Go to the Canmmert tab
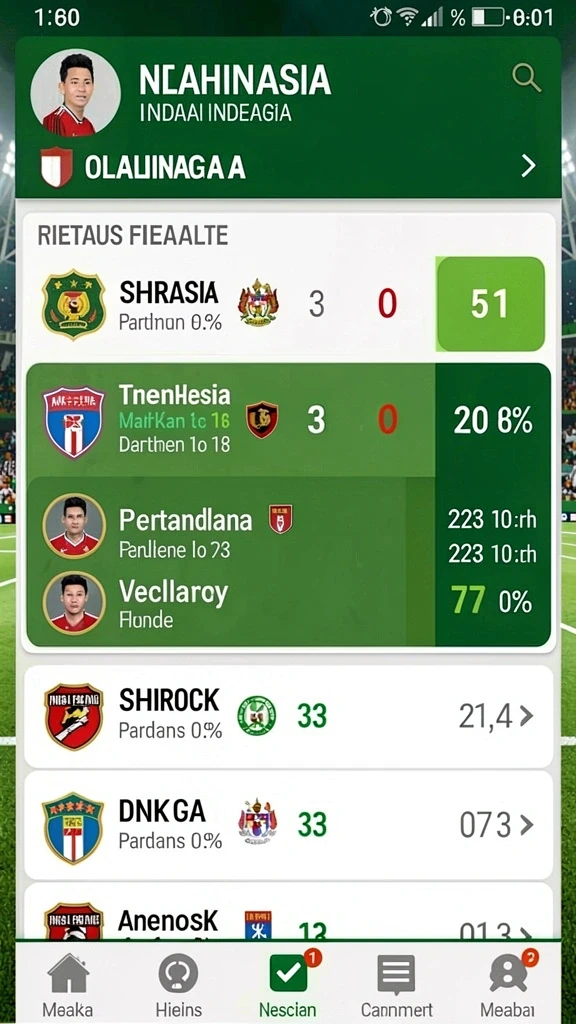576x1024 pixels. [x=396, y=984]
